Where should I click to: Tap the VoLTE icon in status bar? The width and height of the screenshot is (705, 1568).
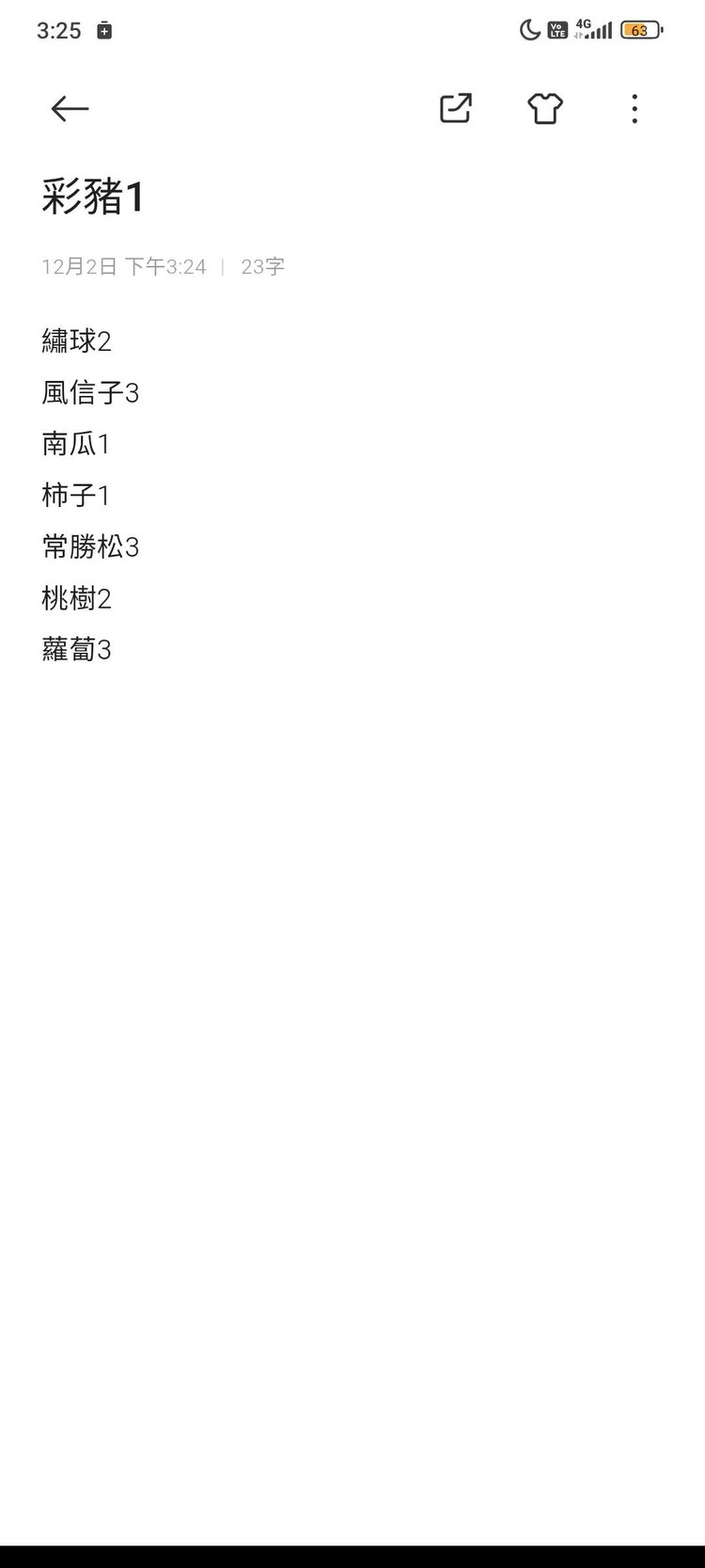tap(557, 29)
